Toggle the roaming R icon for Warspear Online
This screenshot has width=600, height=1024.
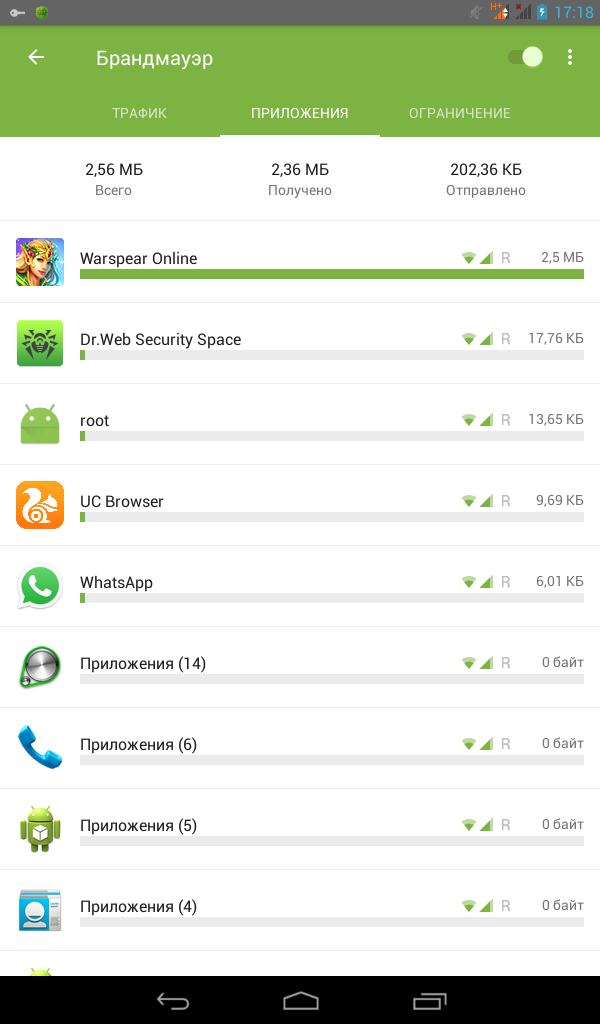pos(505,258)
